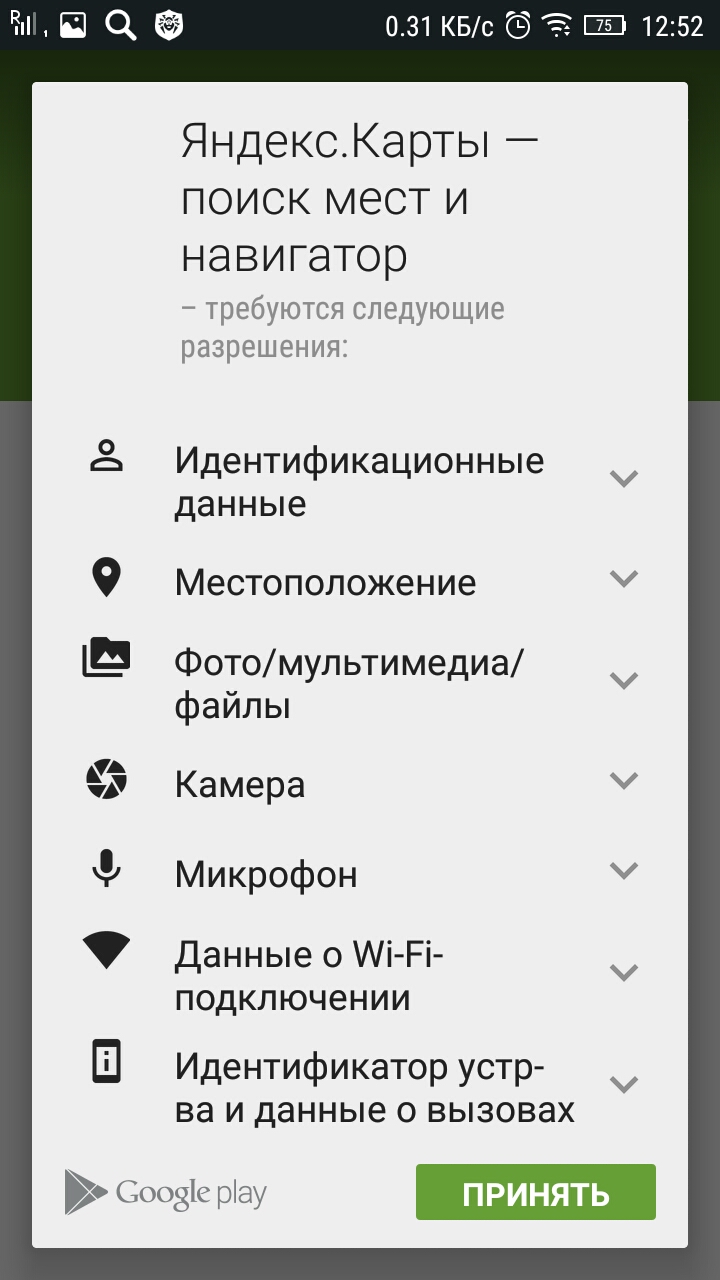Expand the Данные о Wi-Fi-подключении permission
Image resolution: width=720 pixels, height=1280 pixels.
[624, 972]
